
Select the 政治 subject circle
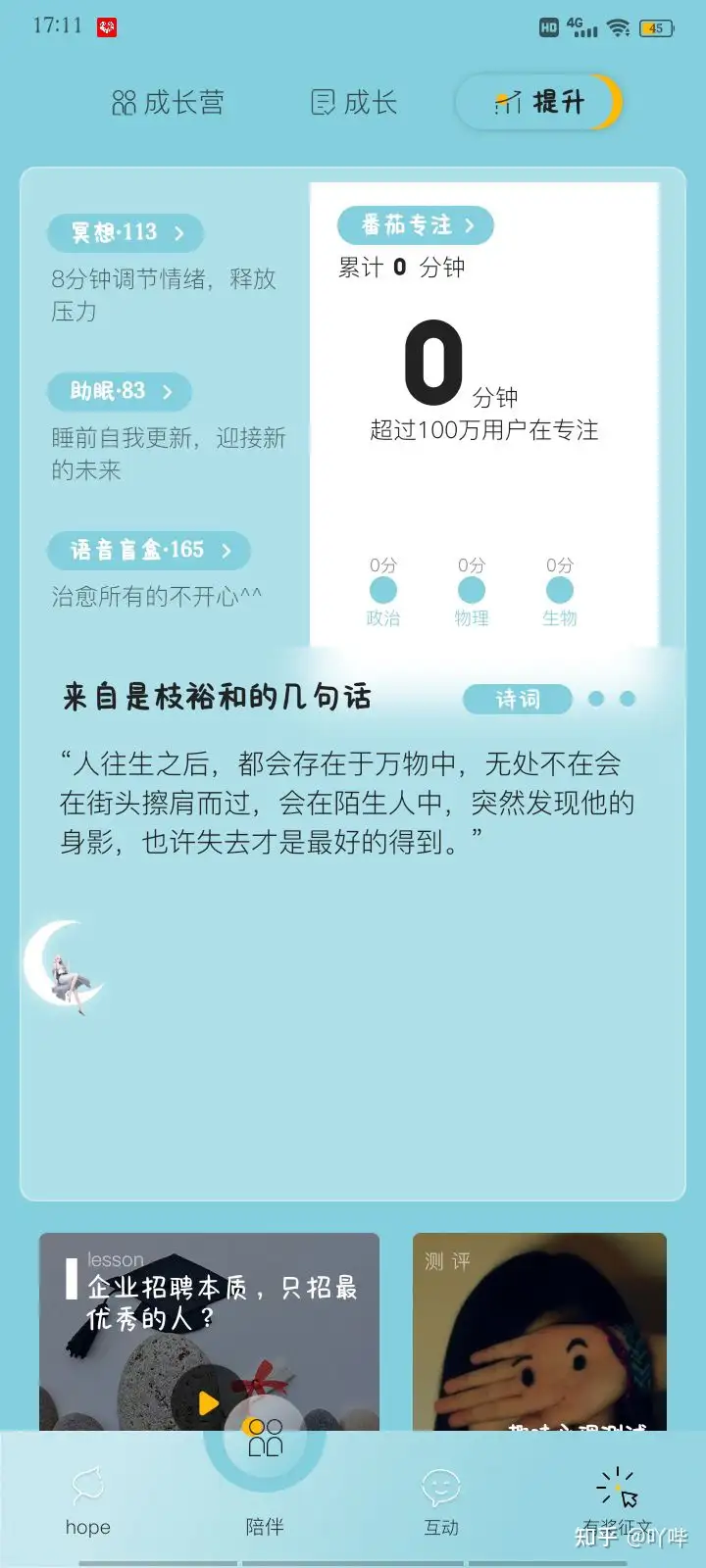[382, 590]
